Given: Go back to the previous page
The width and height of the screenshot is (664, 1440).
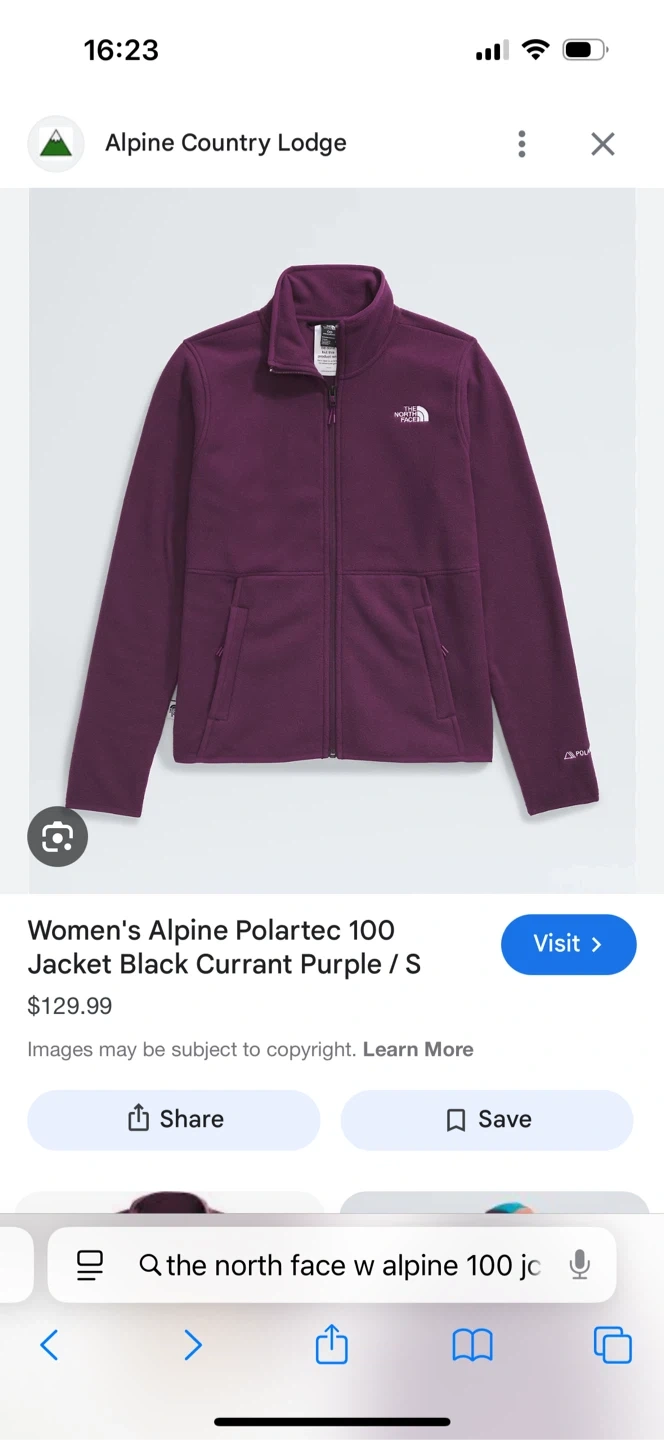Looking at the screenshot, I should click(x=49, y=1345).
